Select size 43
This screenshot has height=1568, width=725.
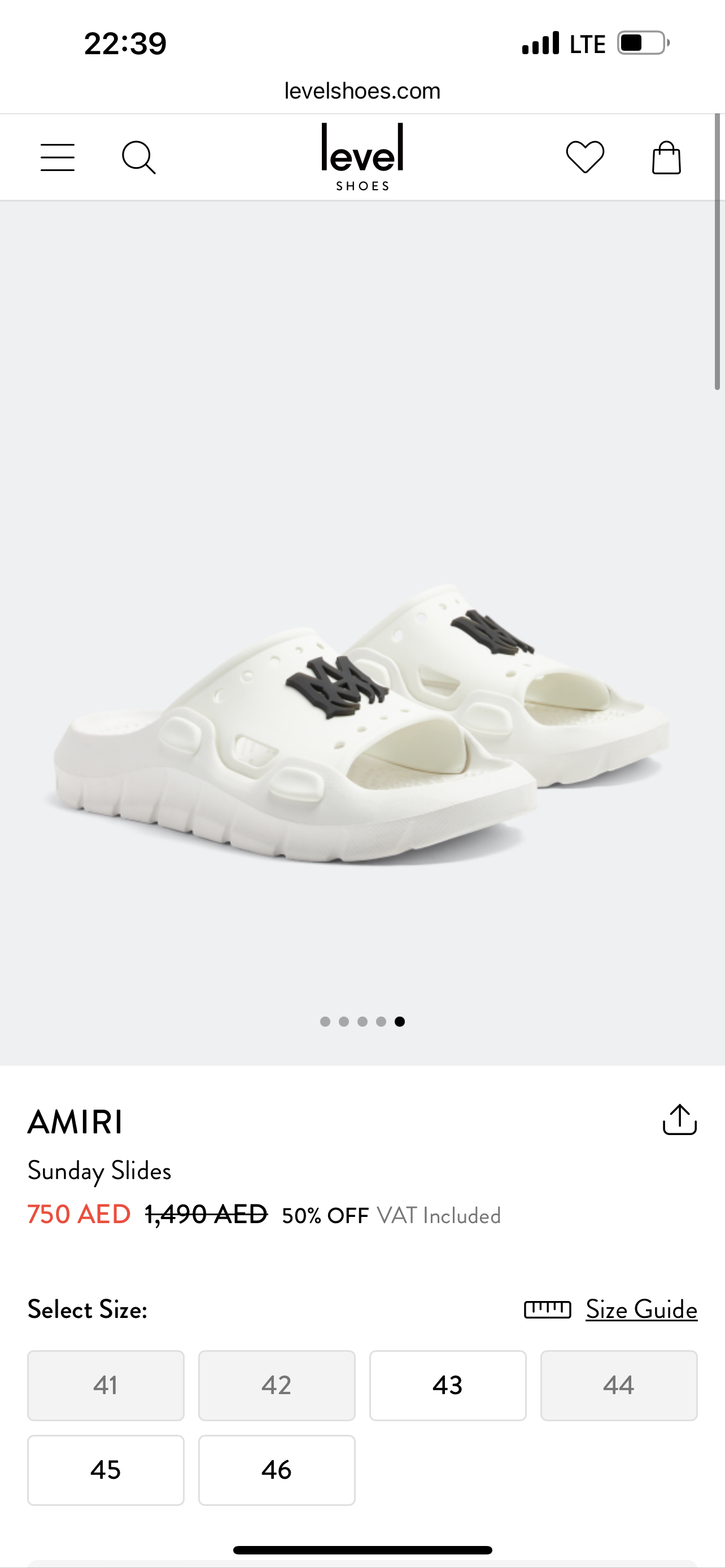447,1385
